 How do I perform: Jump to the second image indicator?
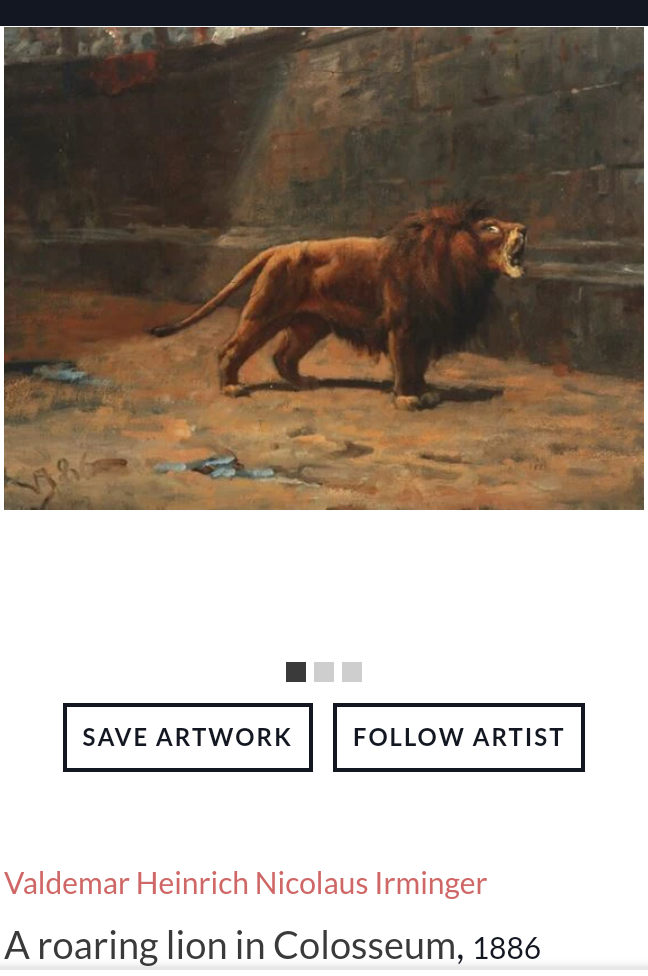[324, 672]
